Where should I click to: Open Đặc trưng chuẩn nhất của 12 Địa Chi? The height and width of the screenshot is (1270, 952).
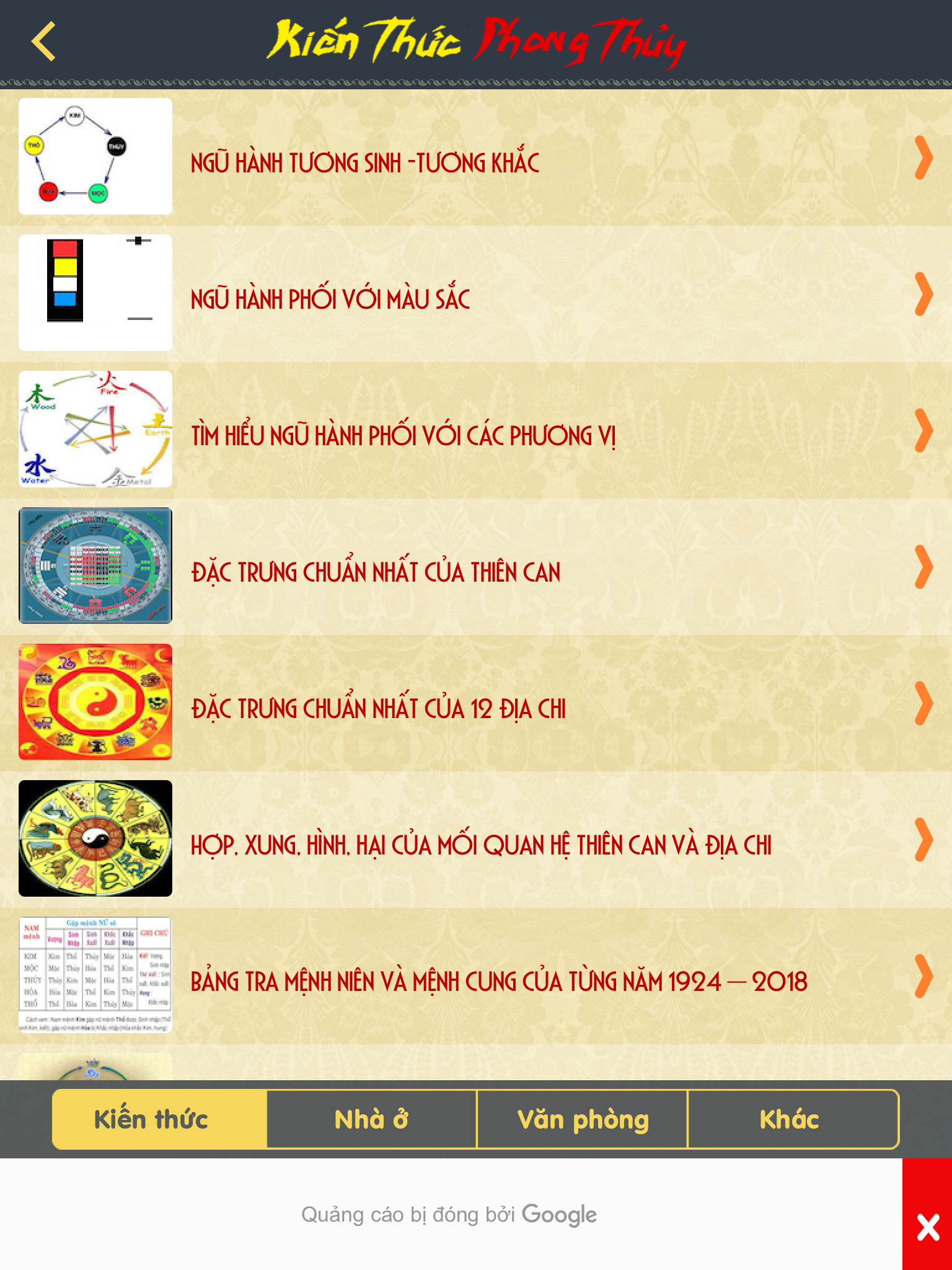click(x=476, y=704)
